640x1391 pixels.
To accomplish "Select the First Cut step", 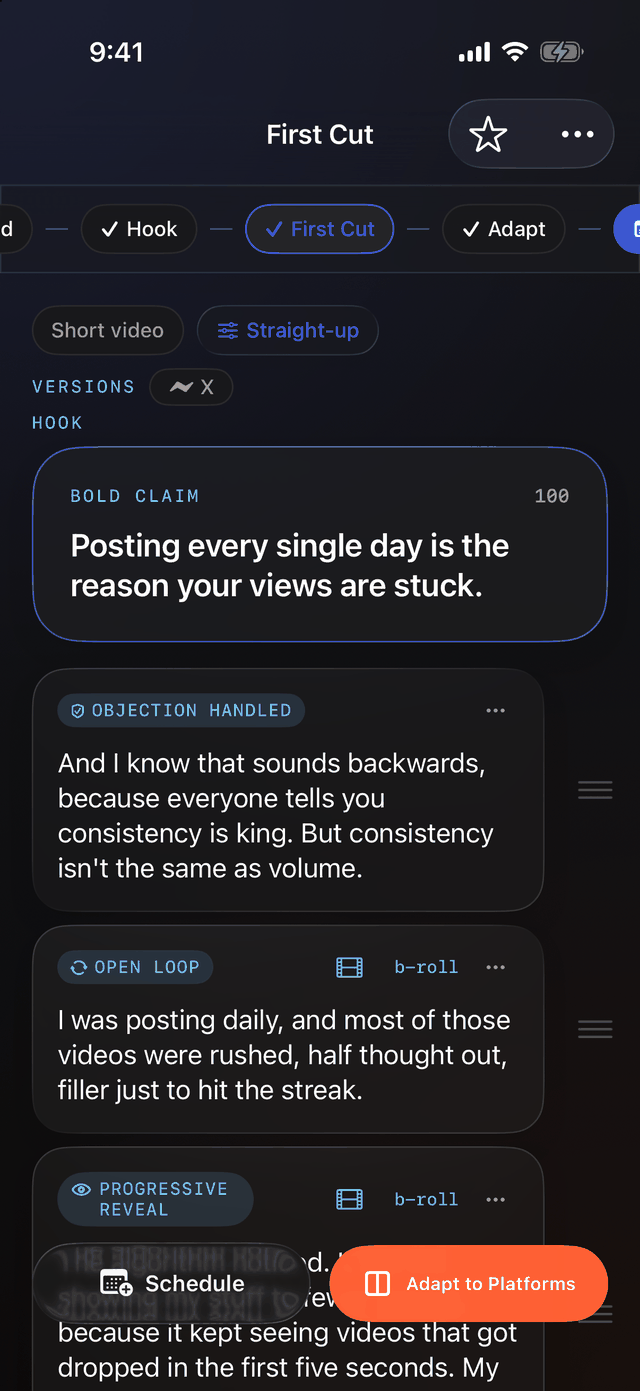I will [319, 229].
